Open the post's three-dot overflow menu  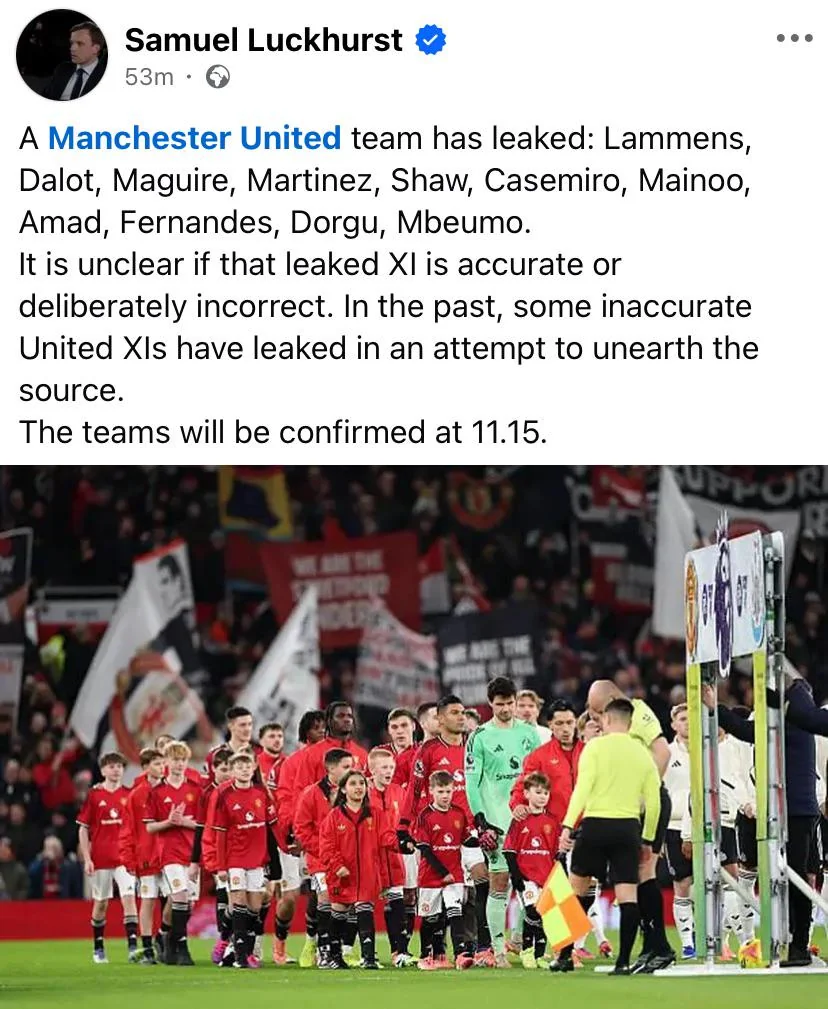(794, 38)
